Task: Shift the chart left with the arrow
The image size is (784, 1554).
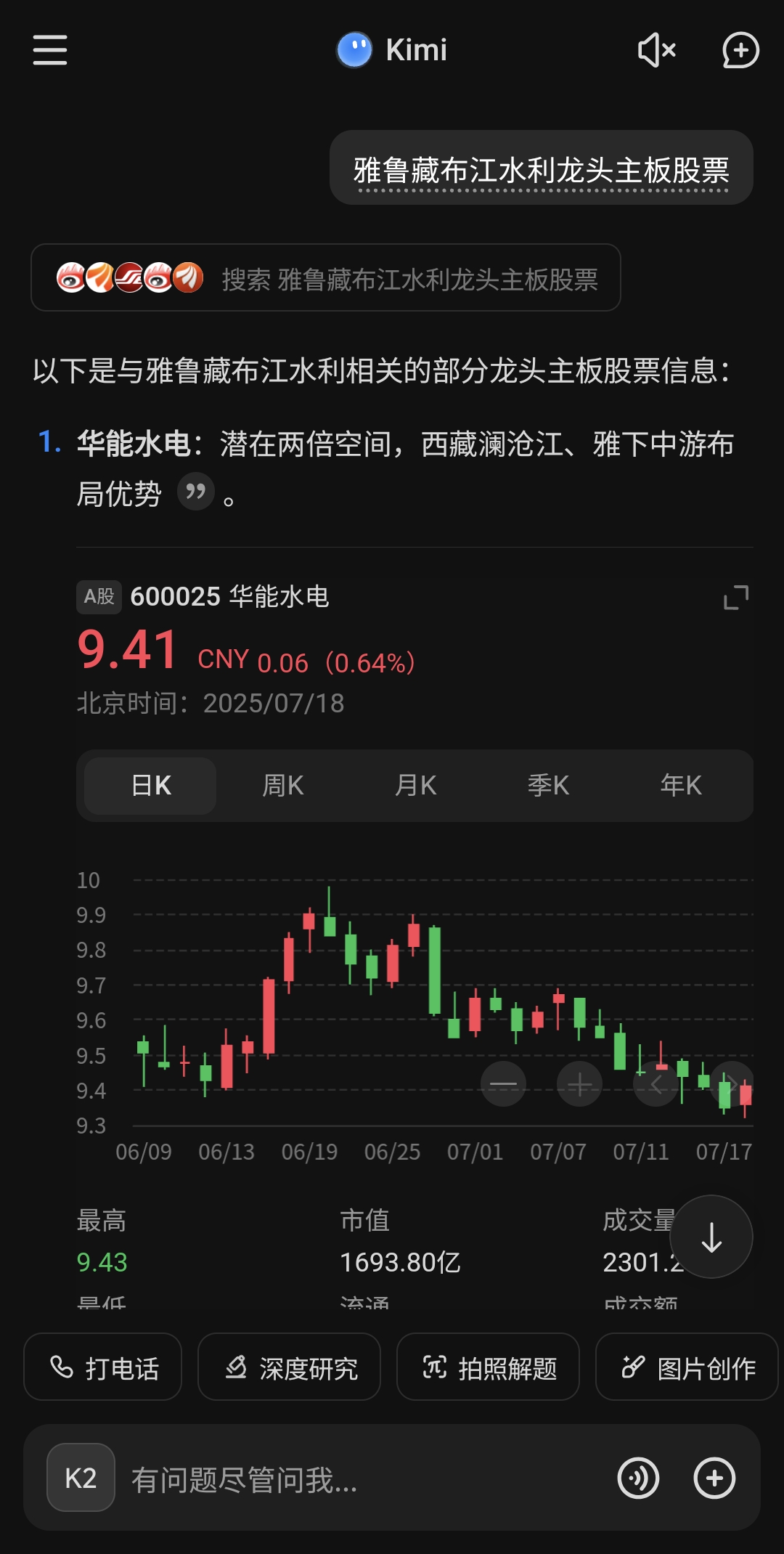Action: (x=656, y=1084)
